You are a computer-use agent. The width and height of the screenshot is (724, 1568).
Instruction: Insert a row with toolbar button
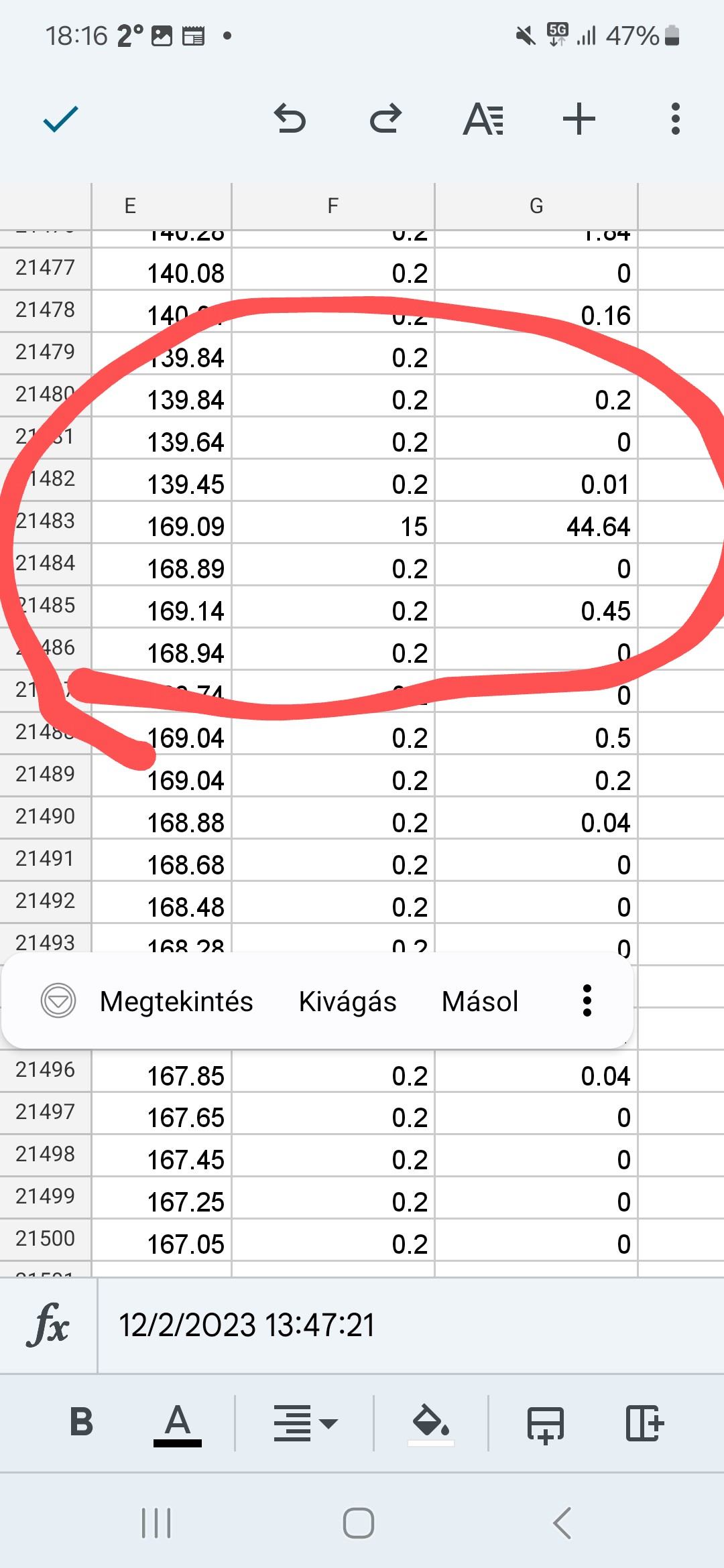(546, 1423)
